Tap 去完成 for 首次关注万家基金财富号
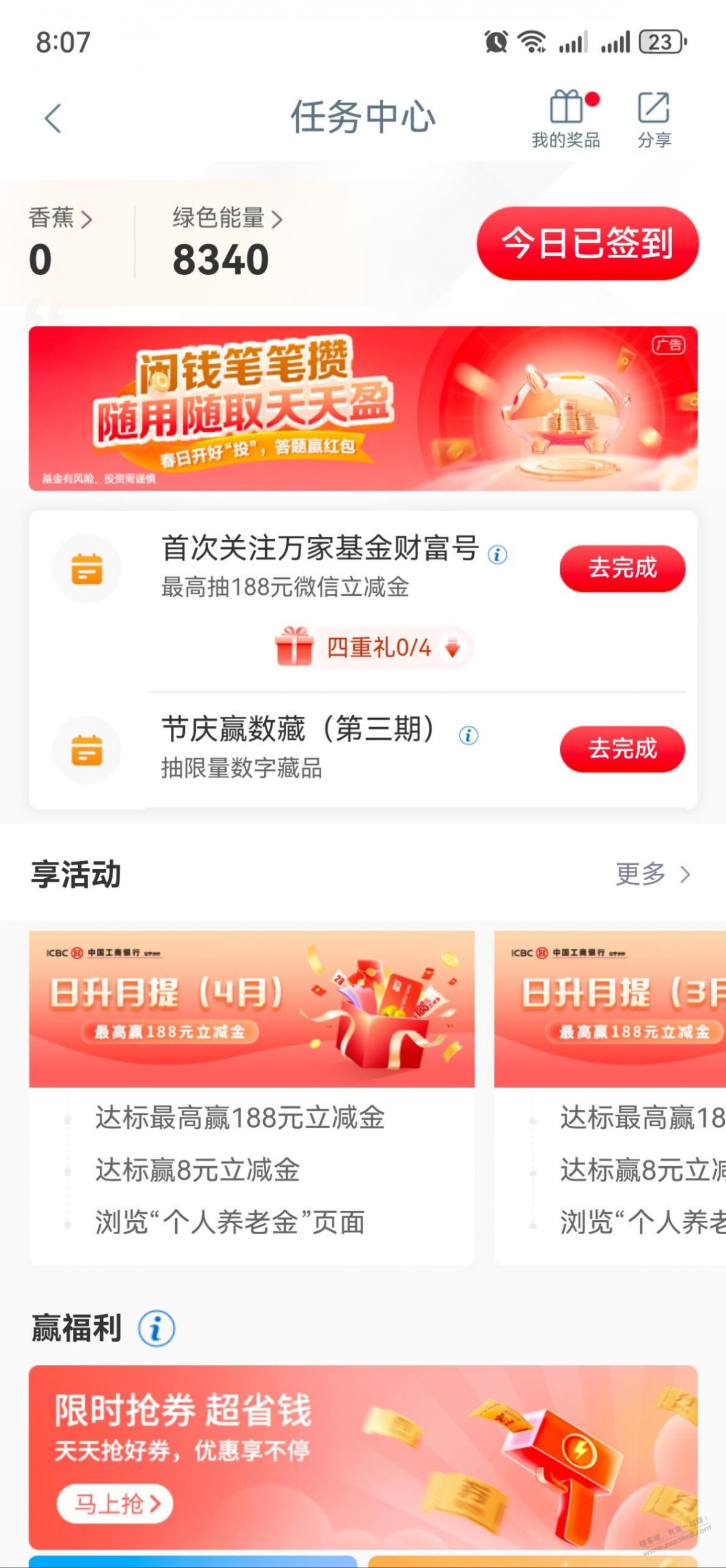The image size is (726, 1568). tap(623, 568)
